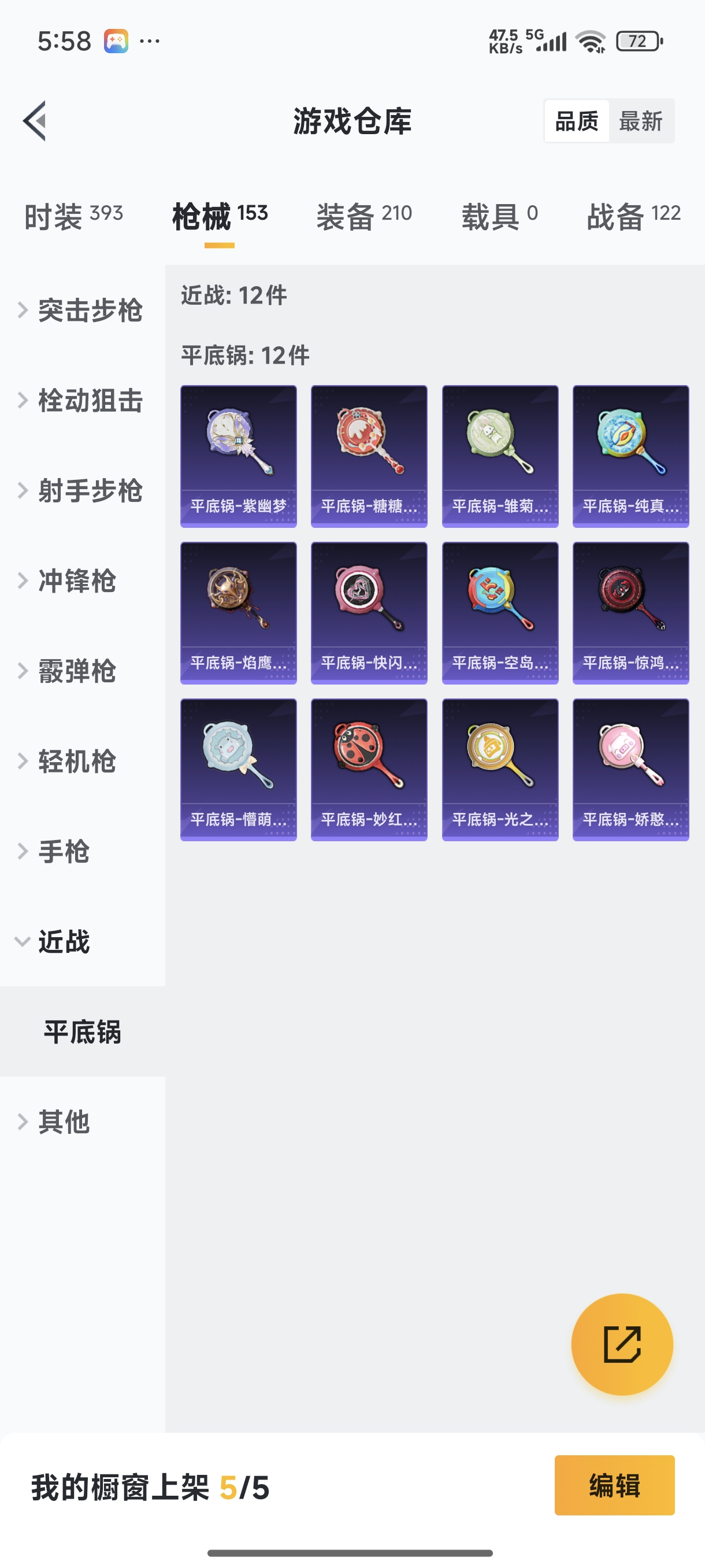Tap 编辑 to edit my showcase

614,1485
